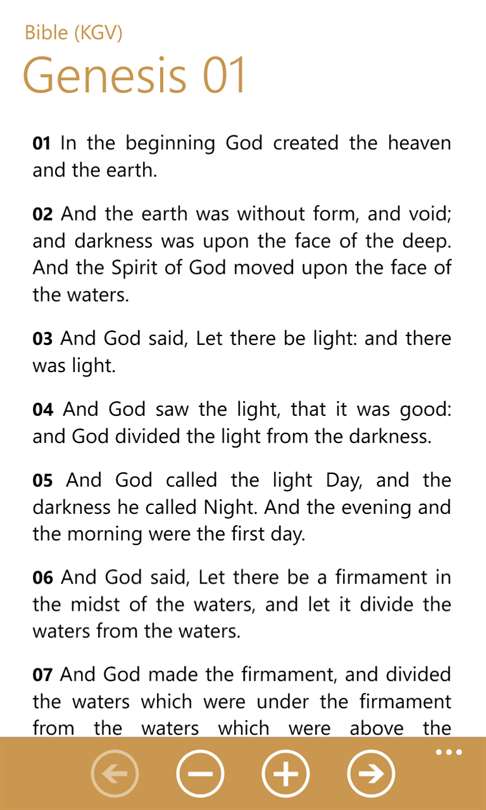Increase text size with plus button
486x810 pixels.
[x=286, y=774]
